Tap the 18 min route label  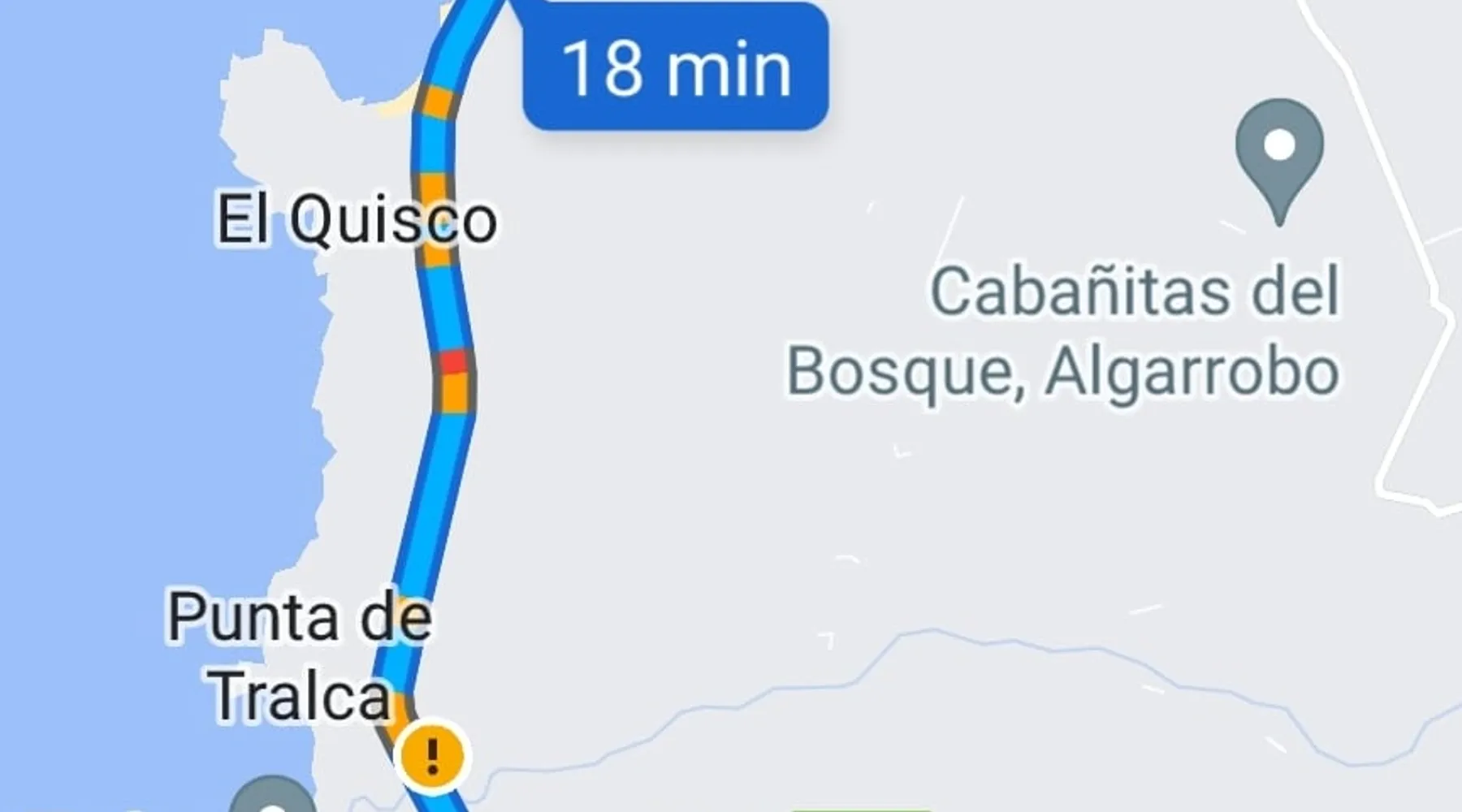click(676, 69)
